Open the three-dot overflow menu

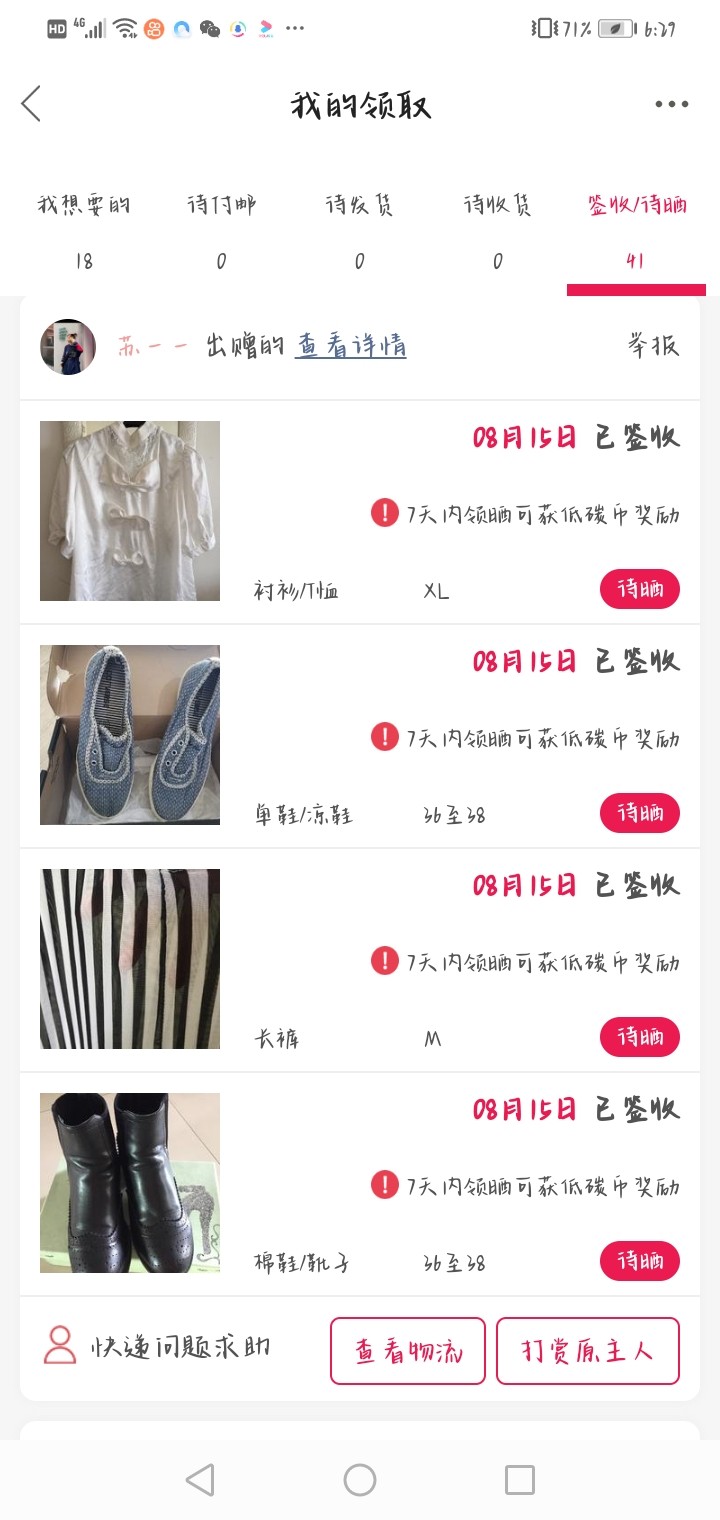[x=671, y=104]
